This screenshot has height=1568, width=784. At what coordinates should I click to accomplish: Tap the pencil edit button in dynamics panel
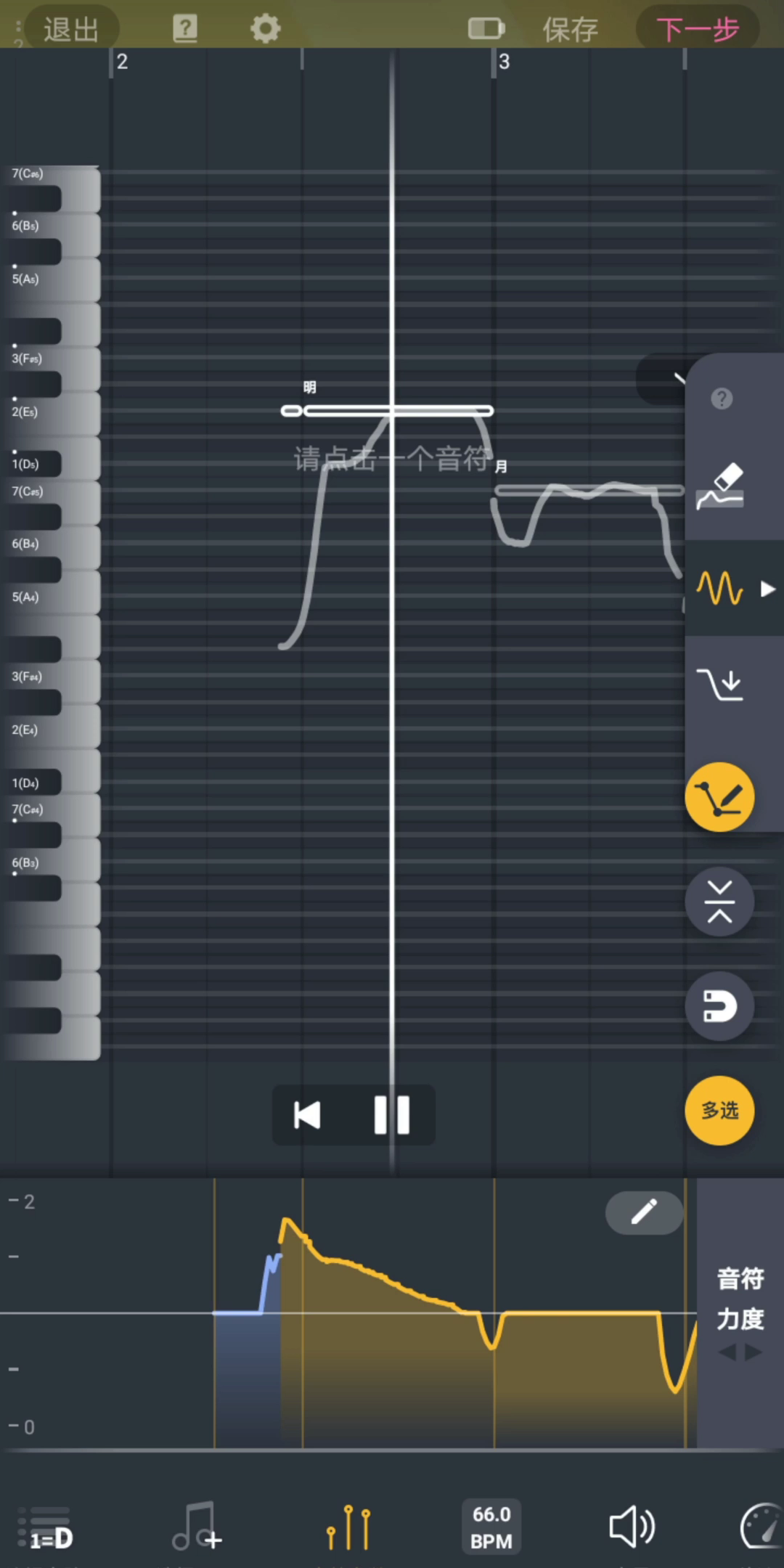644,1212
